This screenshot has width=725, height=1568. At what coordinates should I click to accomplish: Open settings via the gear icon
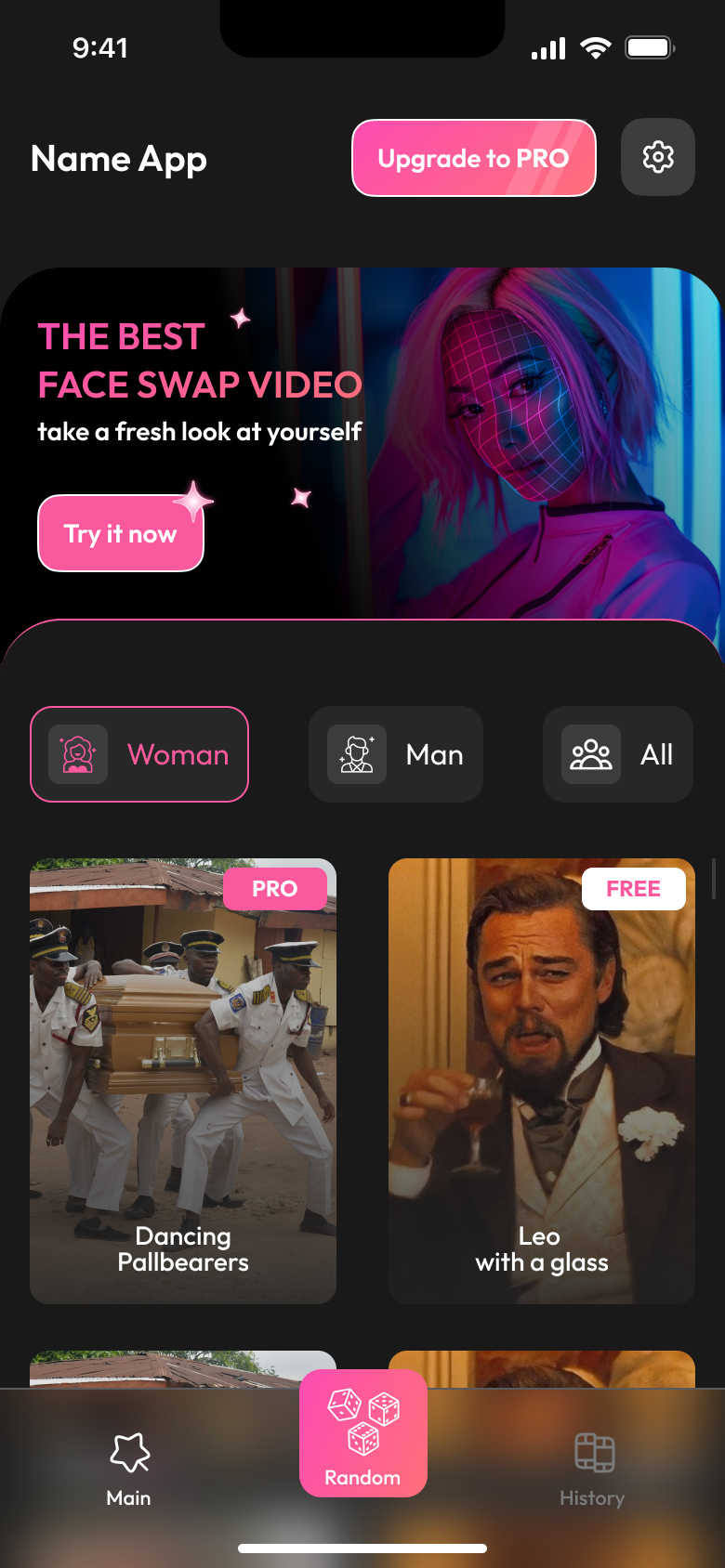(657, 157)
